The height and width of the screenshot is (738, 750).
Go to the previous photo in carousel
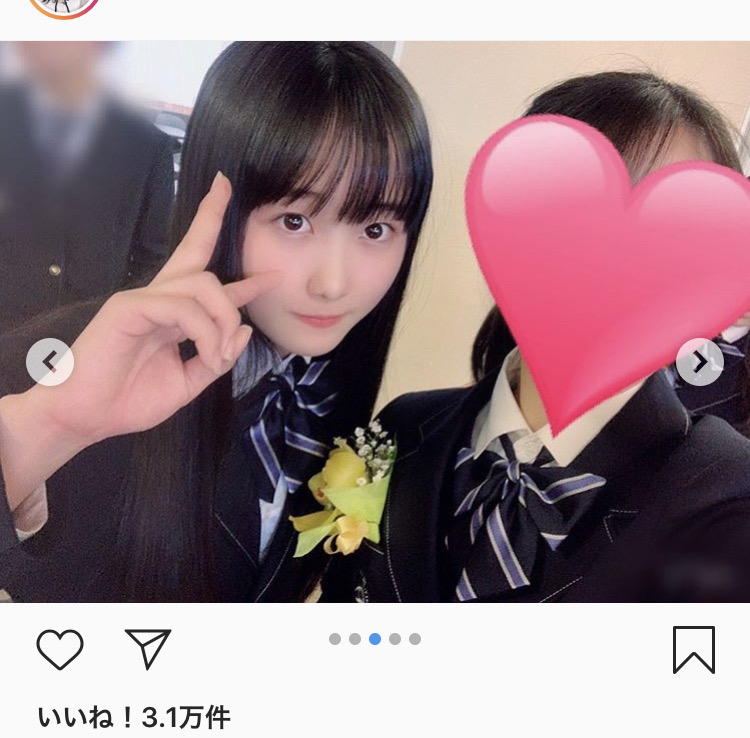50,362
